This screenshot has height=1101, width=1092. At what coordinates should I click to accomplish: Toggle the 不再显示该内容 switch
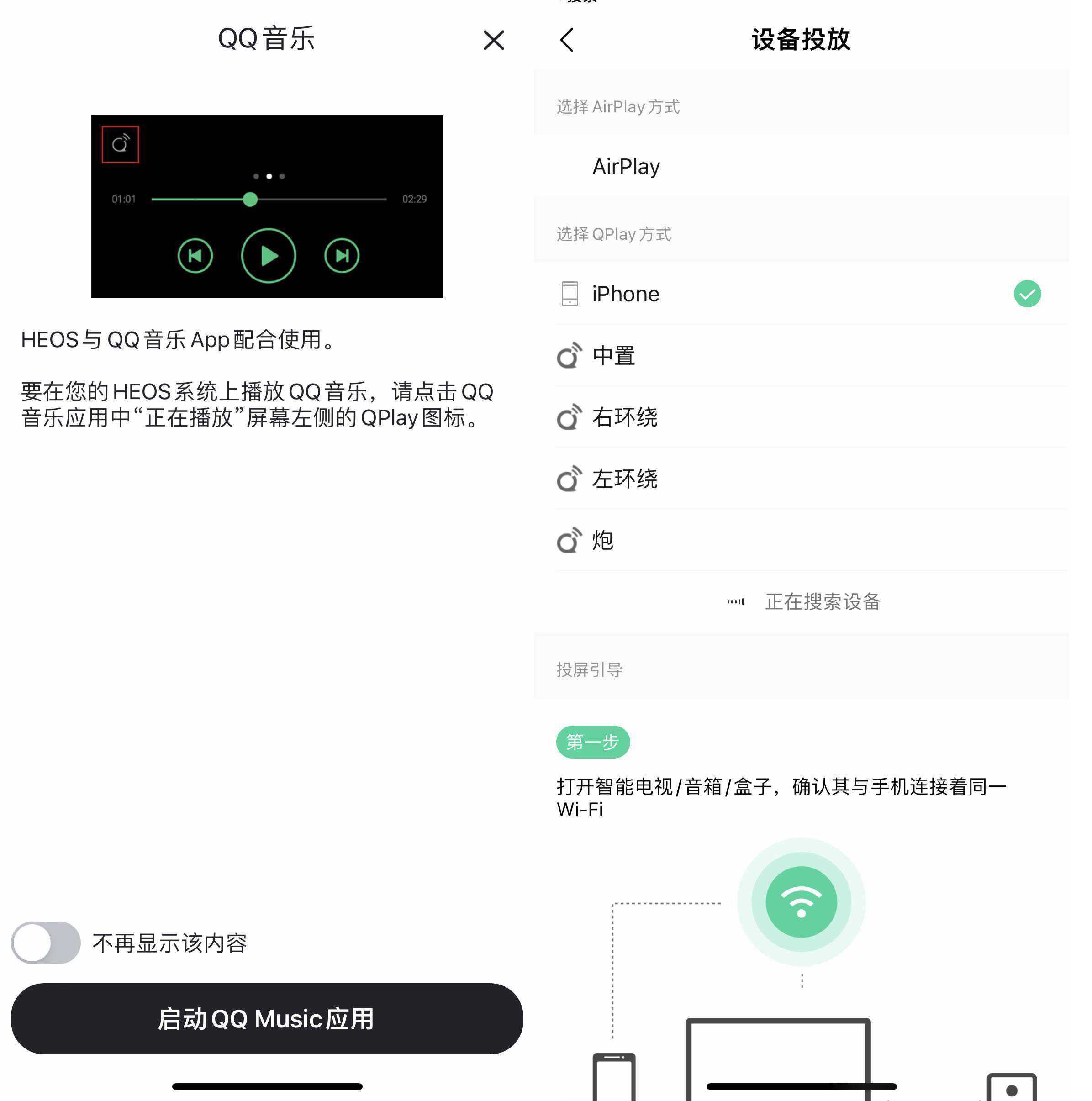46,943
